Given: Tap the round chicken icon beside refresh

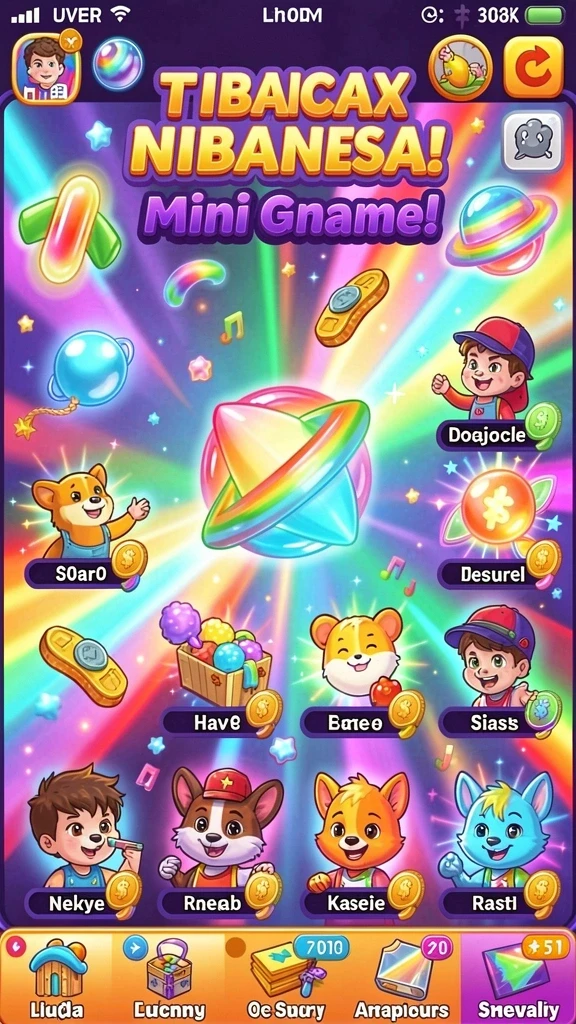Looking at the screenshot, I should (x=460, y=67).
